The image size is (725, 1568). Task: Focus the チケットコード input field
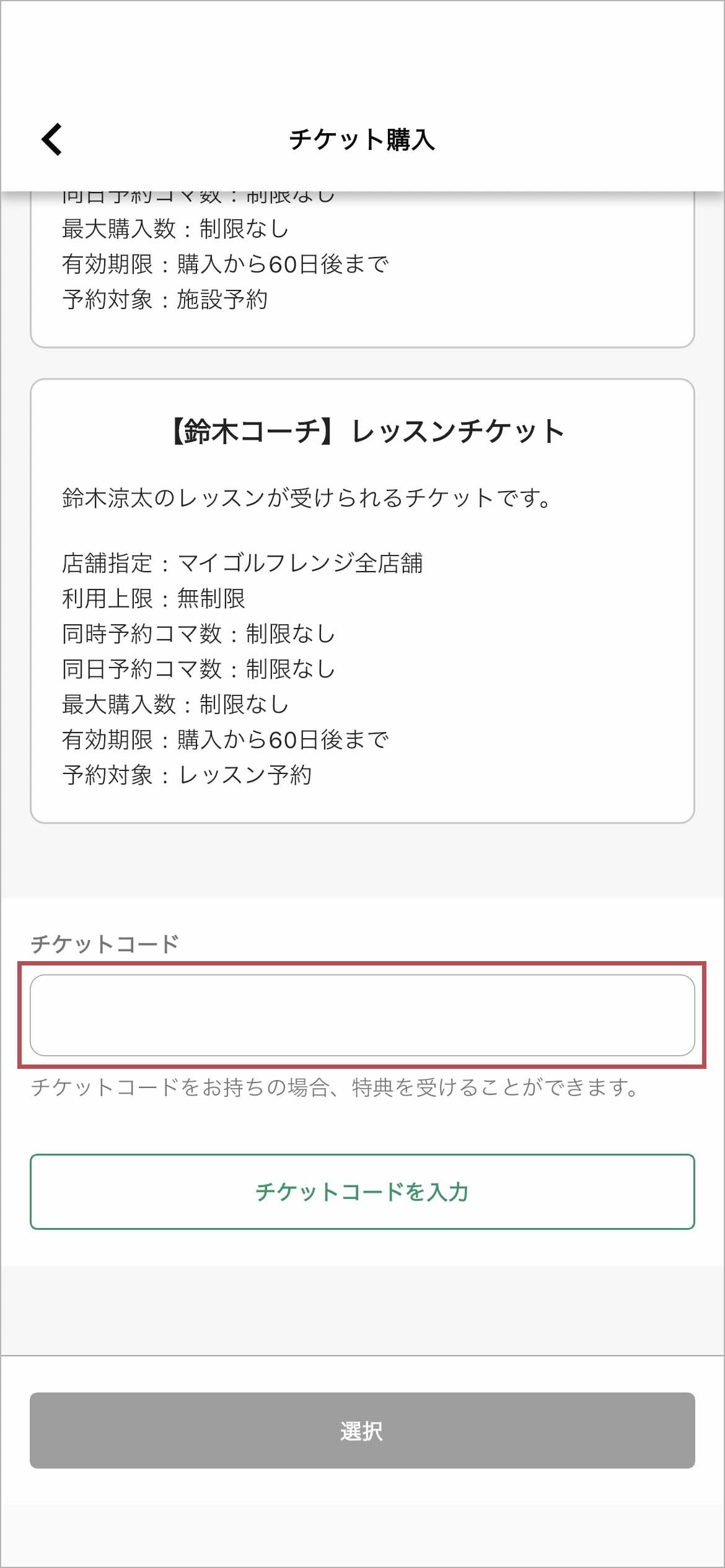pos(362,1014)
